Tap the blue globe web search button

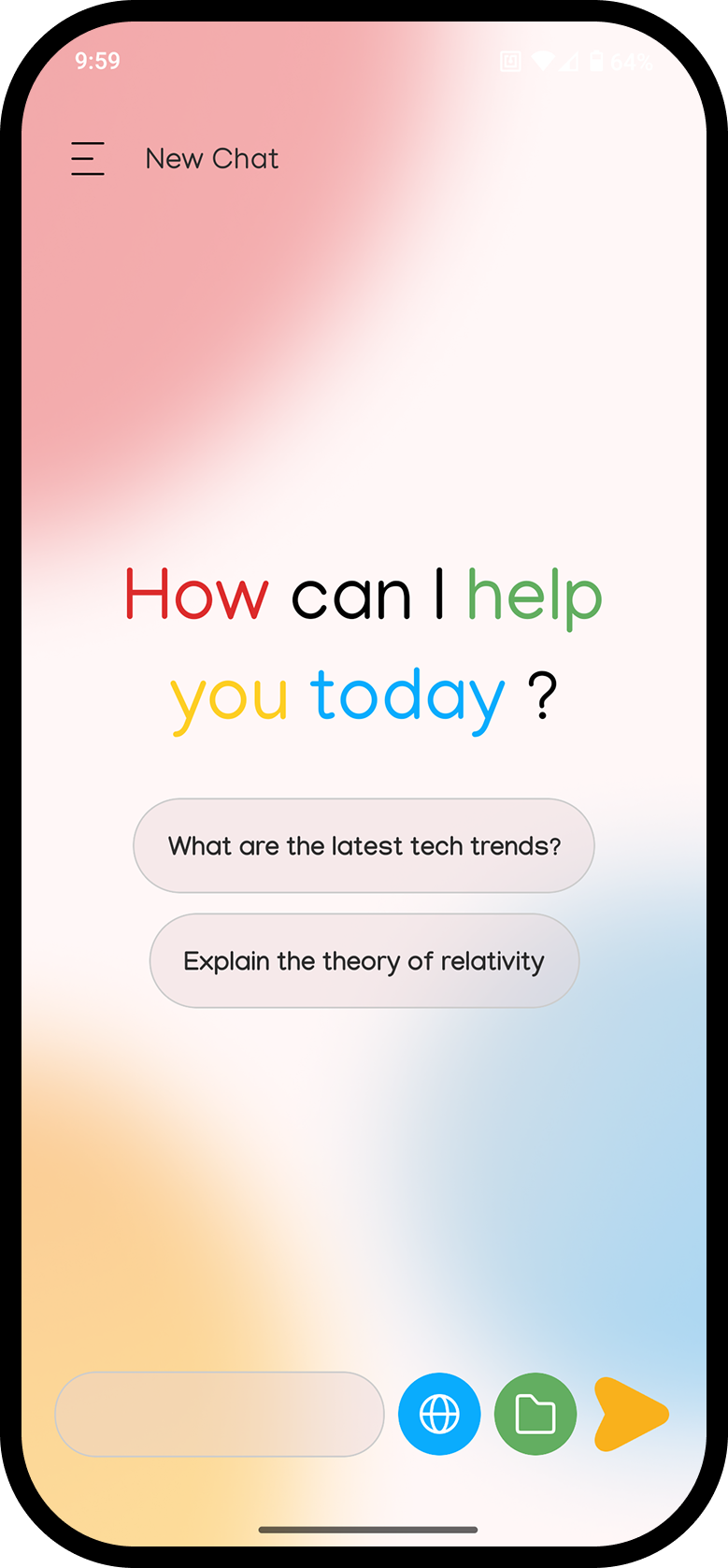pos(439,1414)
